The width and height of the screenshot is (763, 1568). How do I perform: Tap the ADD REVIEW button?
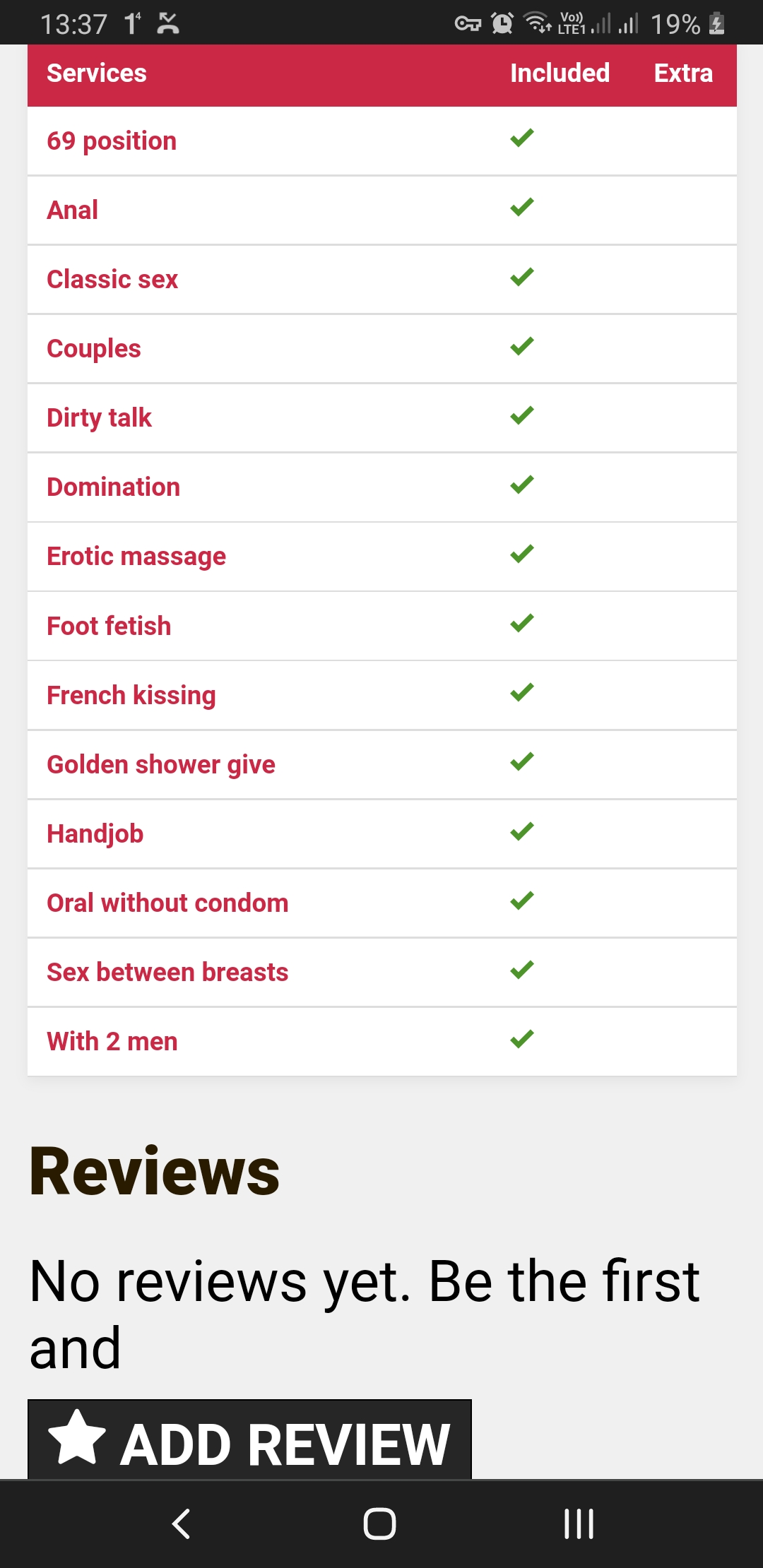[x=249, y=1439]
